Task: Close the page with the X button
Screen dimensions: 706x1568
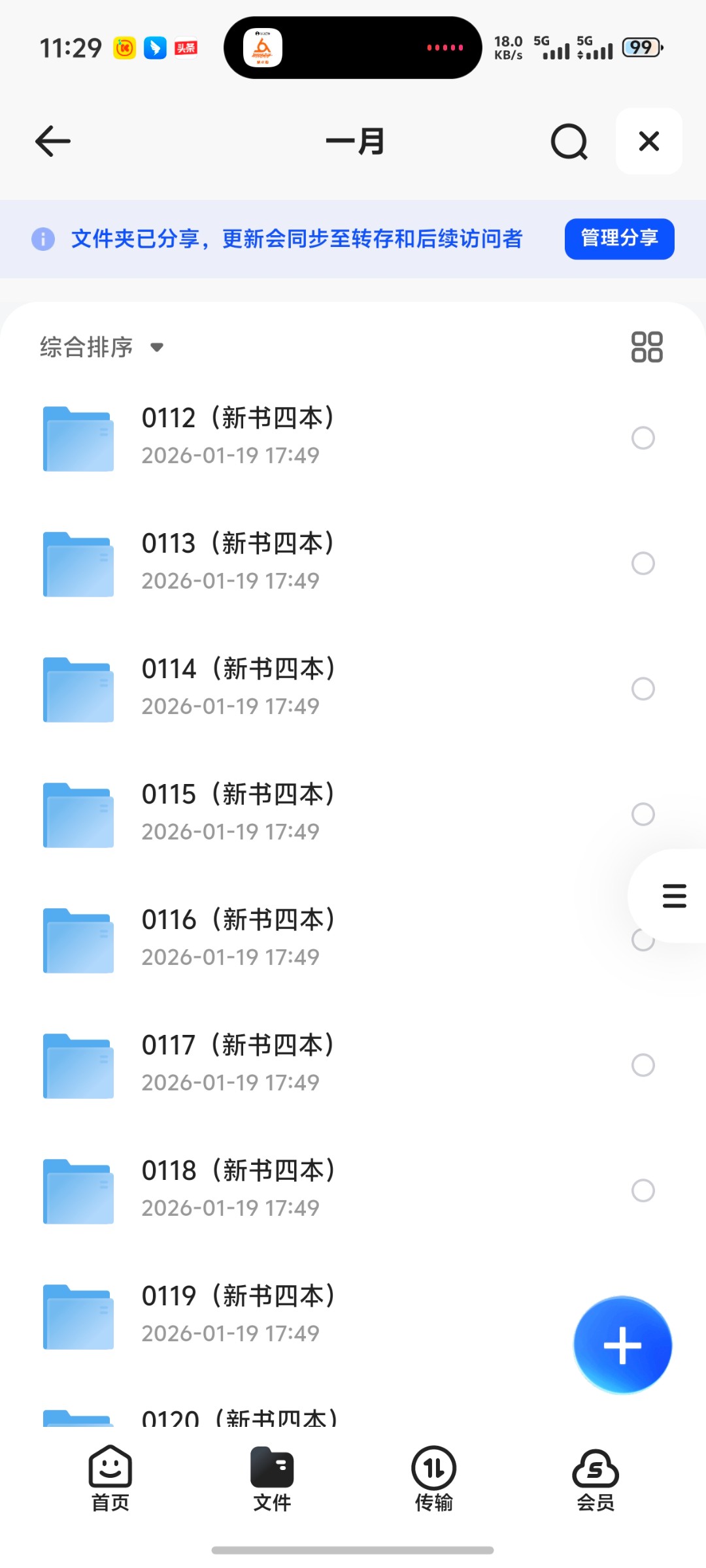Action: (648, 141)
